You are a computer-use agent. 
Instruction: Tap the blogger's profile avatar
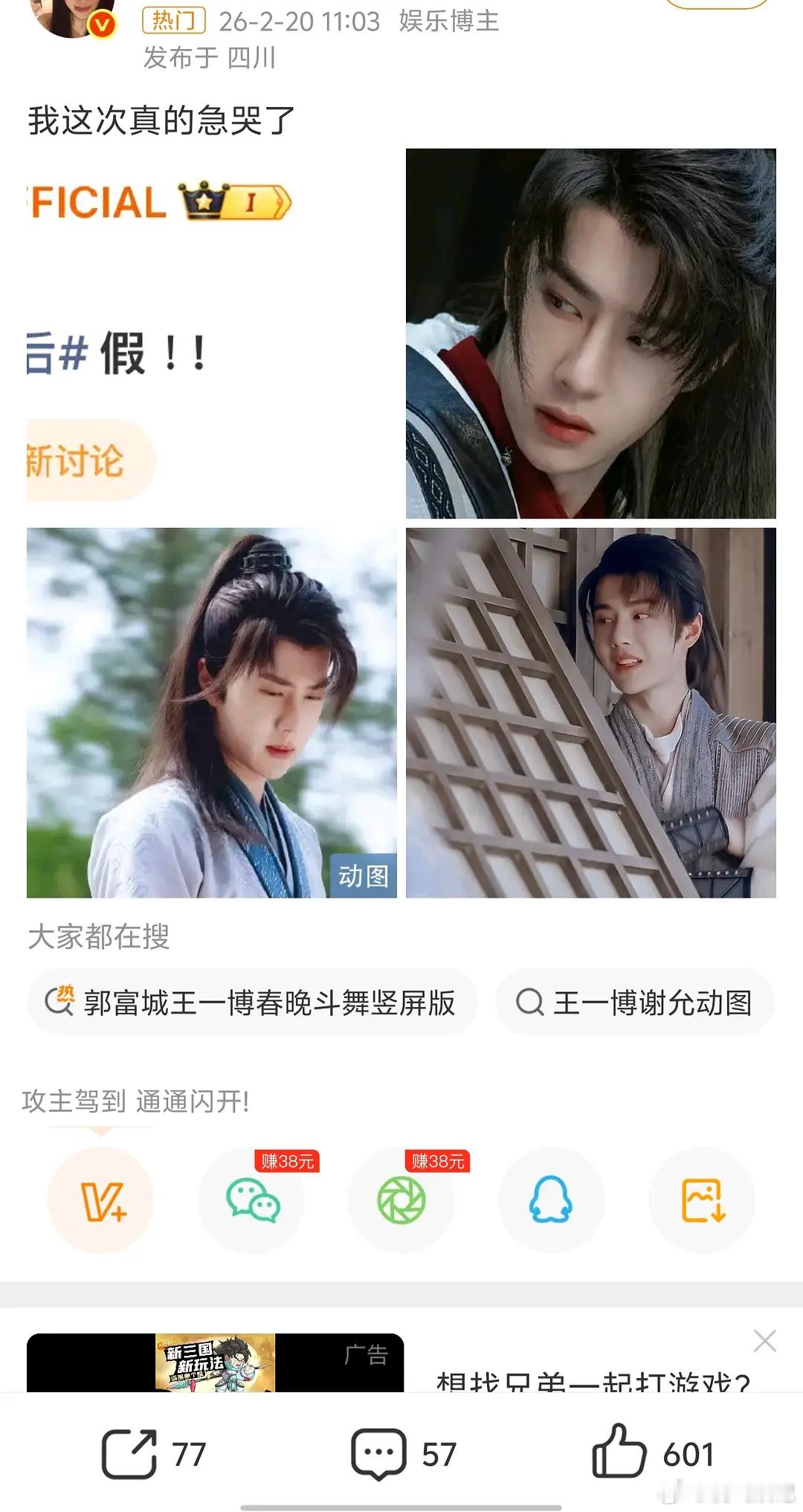(71, 15)
